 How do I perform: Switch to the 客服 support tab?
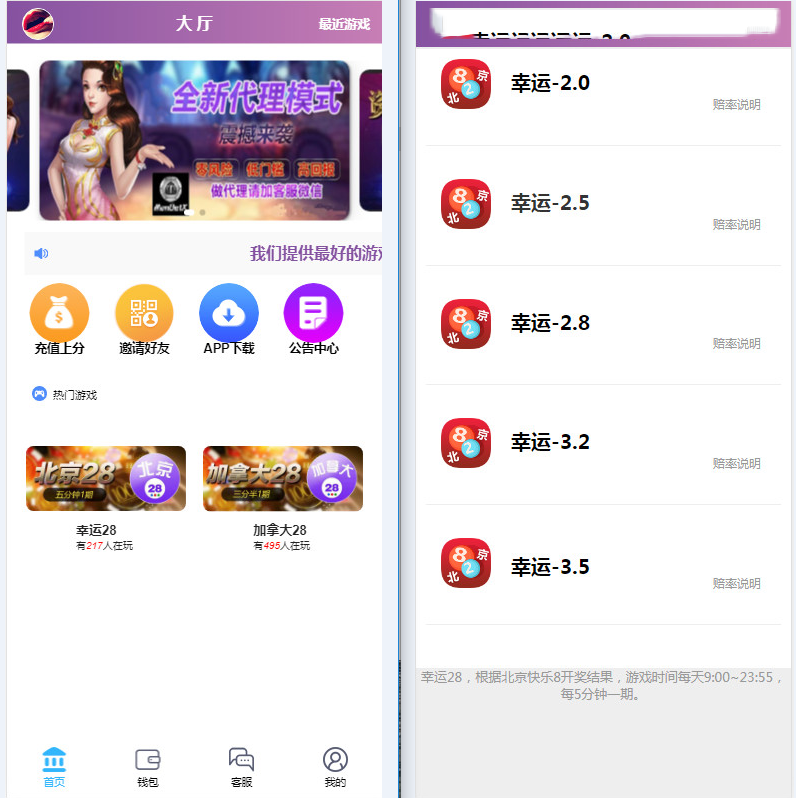241,767
